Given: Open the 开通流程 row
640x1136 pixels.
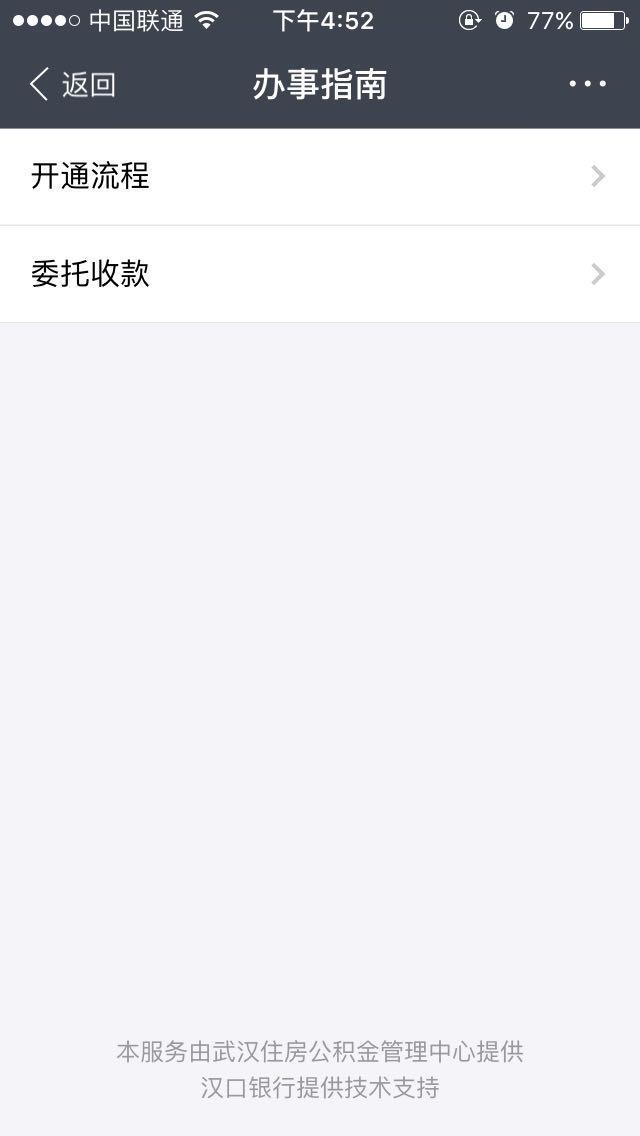Looking at the screenshot, I should (x=320, y=176).
